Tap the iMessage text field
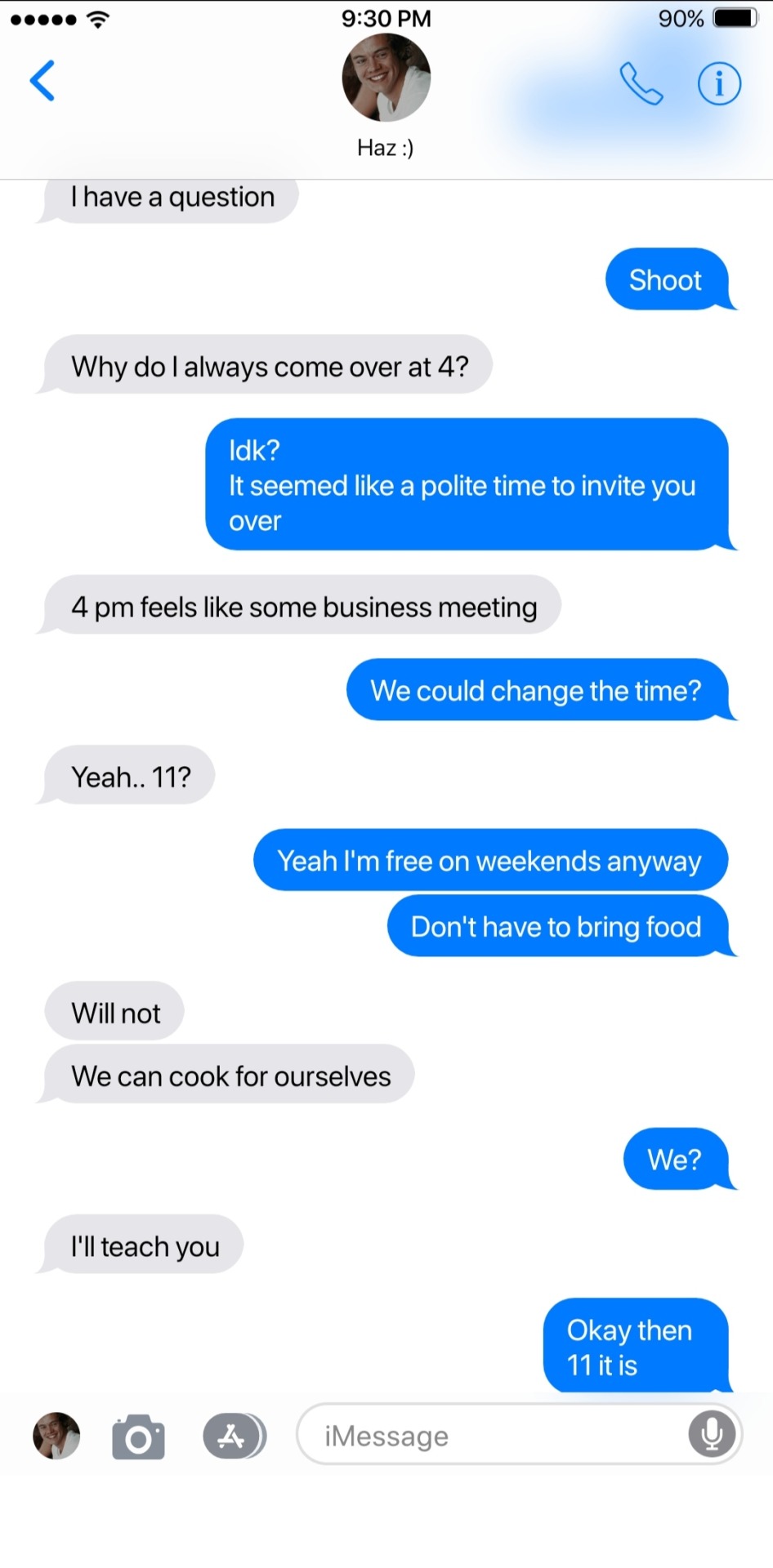773x1568 pixels. tap(490, 1435)
